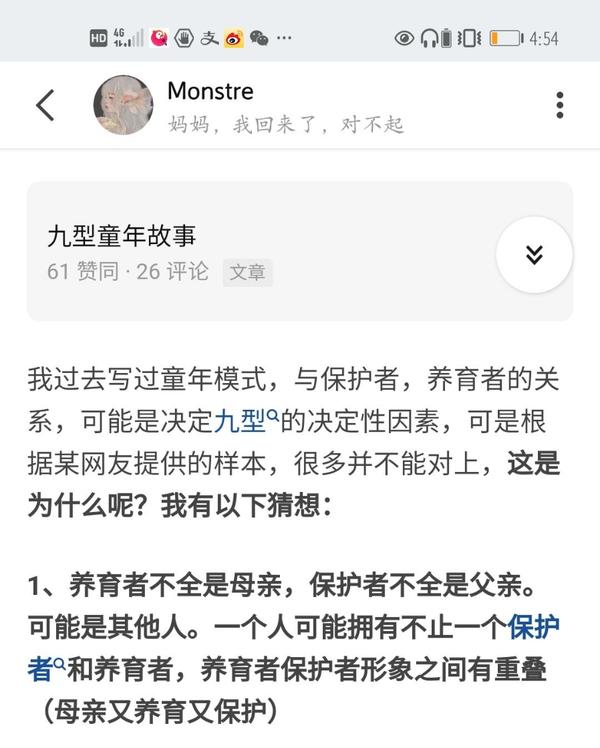The height and width of the screenshot is (748, 600).
Task: Expand the article card with double chevron
Action: coord(534,255)
